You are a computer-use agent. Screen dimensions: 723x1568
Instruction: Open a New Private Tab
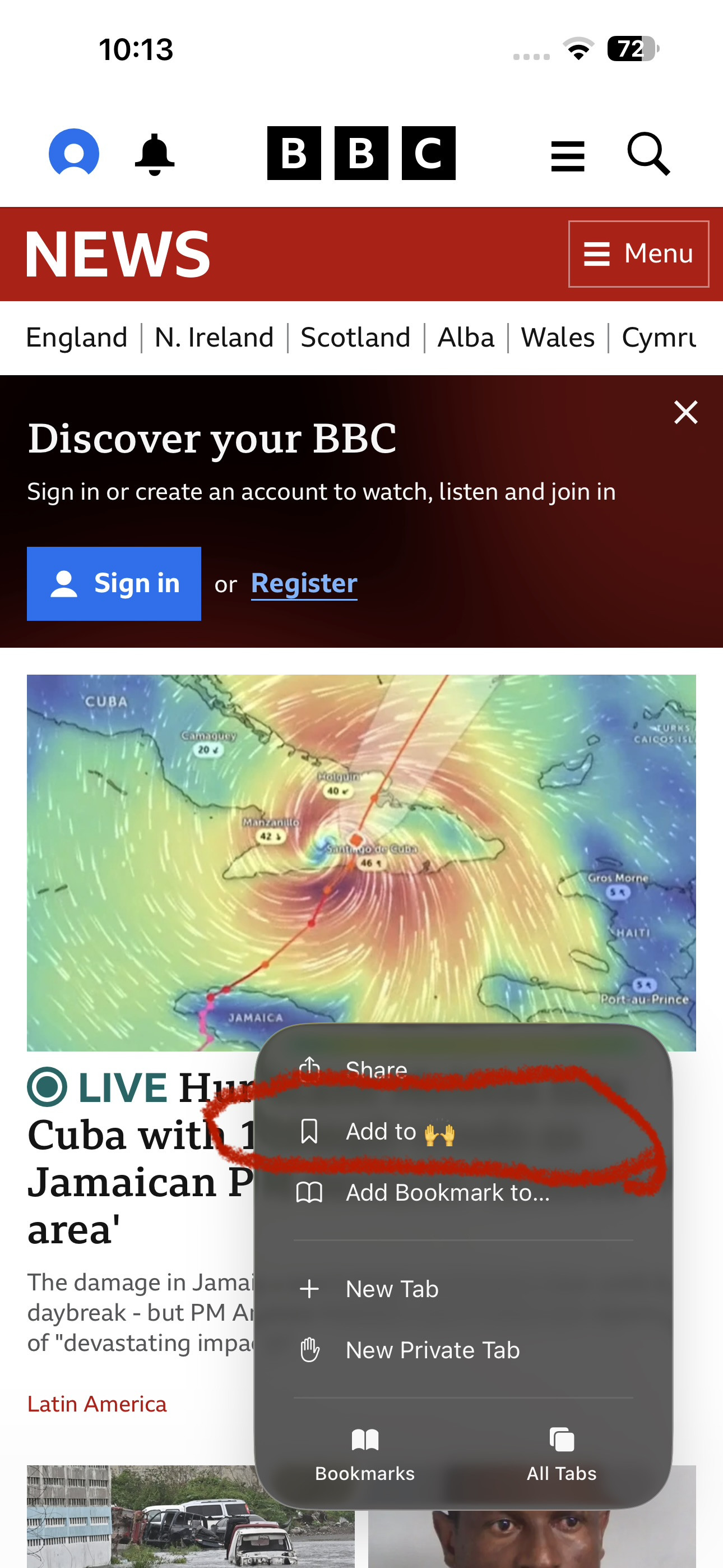pos(432,1350)
